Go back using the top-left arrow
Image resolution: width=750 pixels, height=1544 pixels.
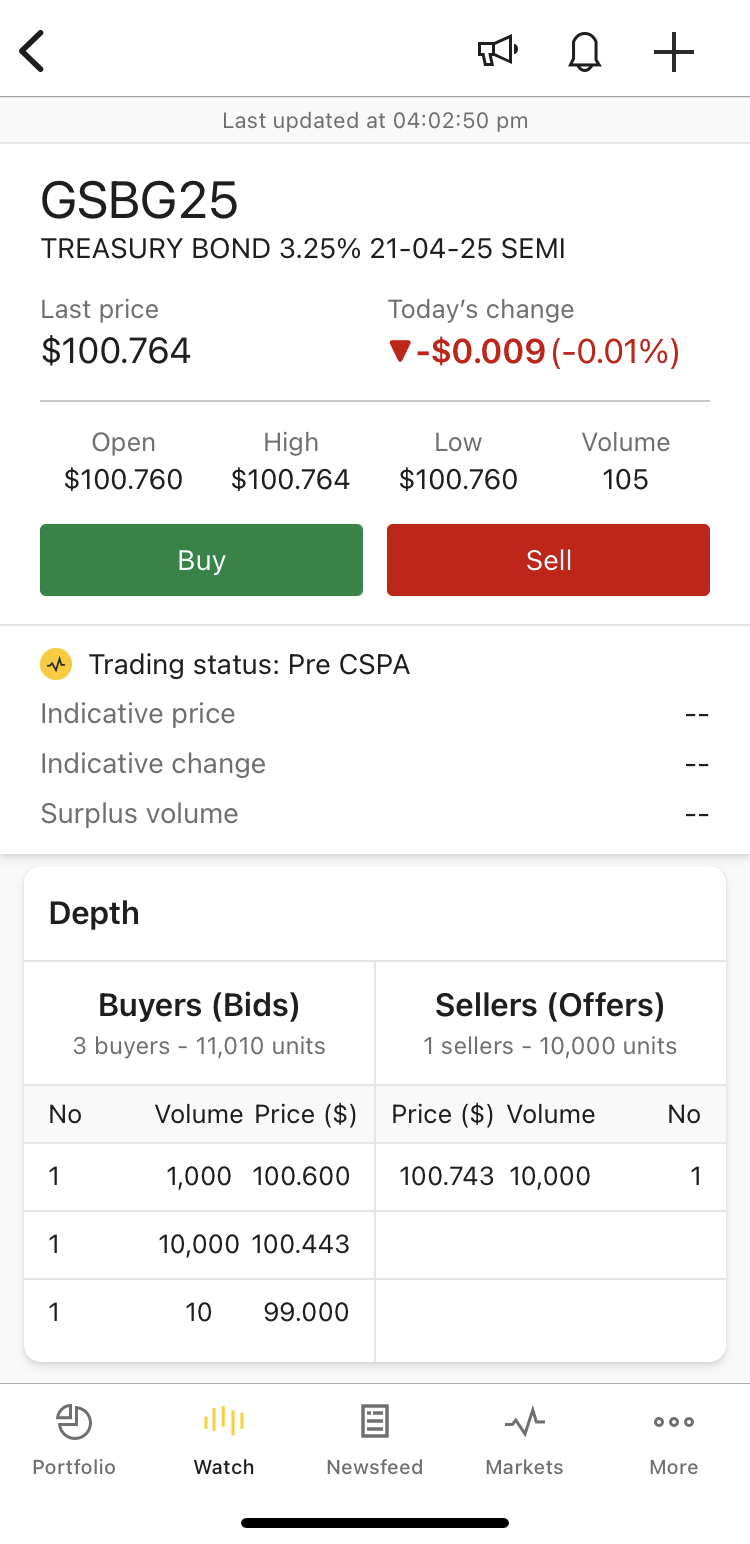32,51
